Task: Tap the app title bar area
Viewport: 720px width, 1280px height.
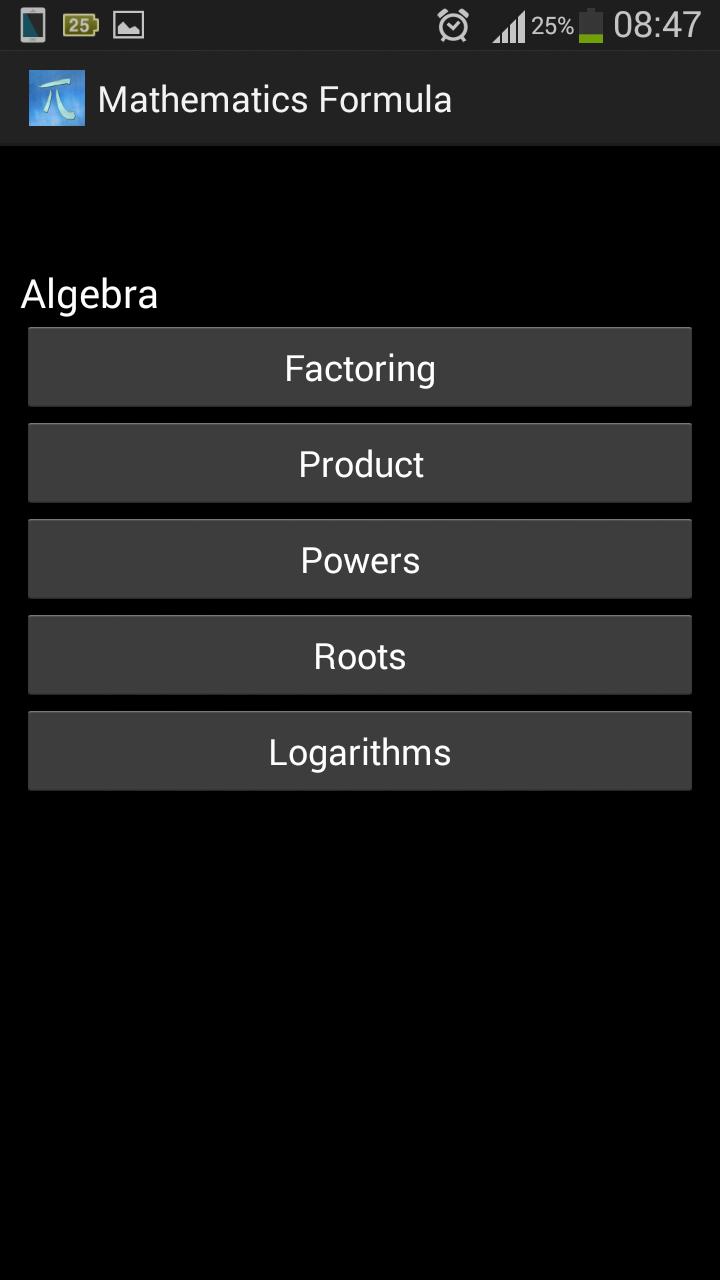Action: point(360,97)
